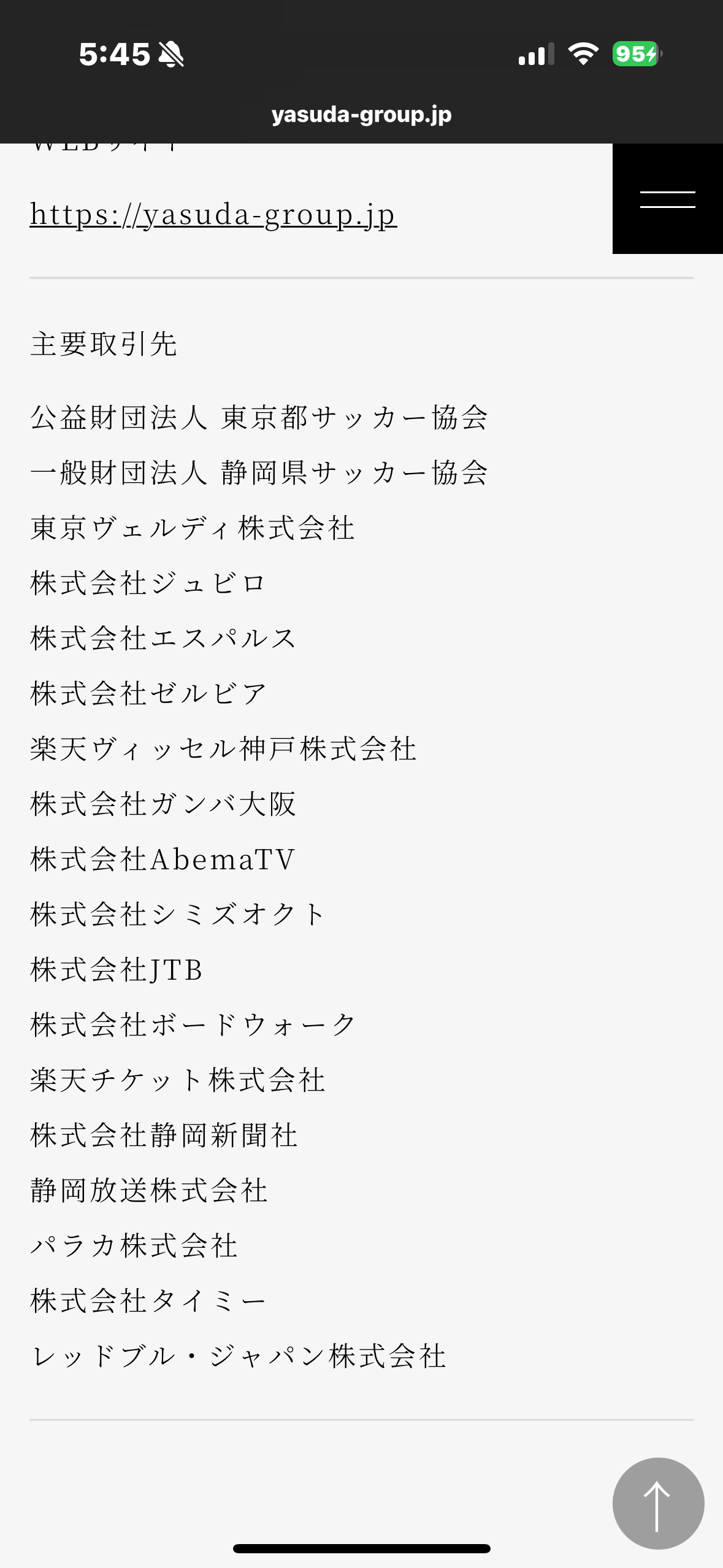Open the https://yasuda-group.jp link
This screenshot has width=723, height=1568.
tap(213, 215)
